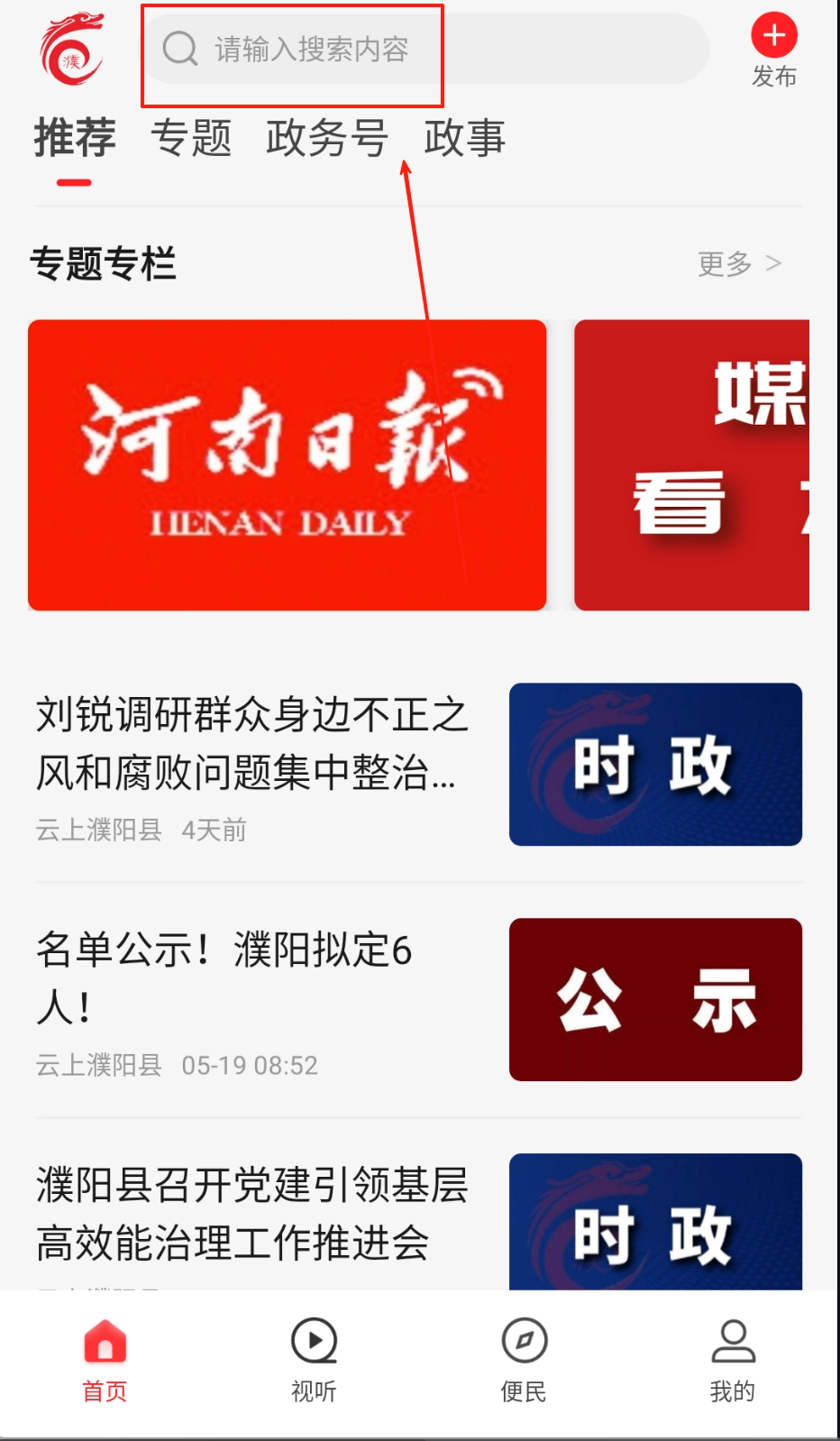Open the search box at the top
Screen dimensions: 840x1441
point(424,49)
